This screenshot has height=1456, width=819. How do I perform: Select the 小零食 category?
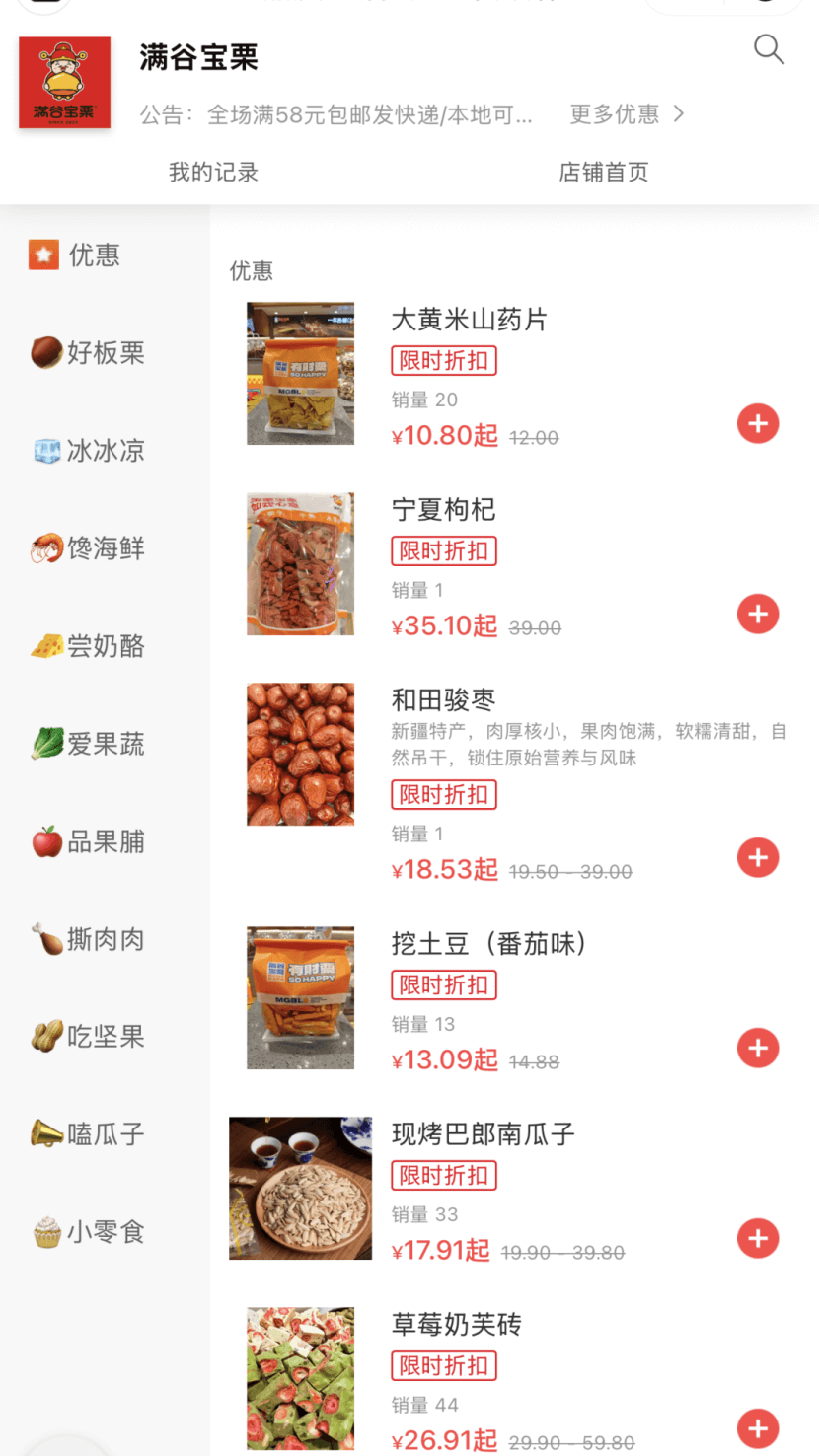(x=89, y=1232)
